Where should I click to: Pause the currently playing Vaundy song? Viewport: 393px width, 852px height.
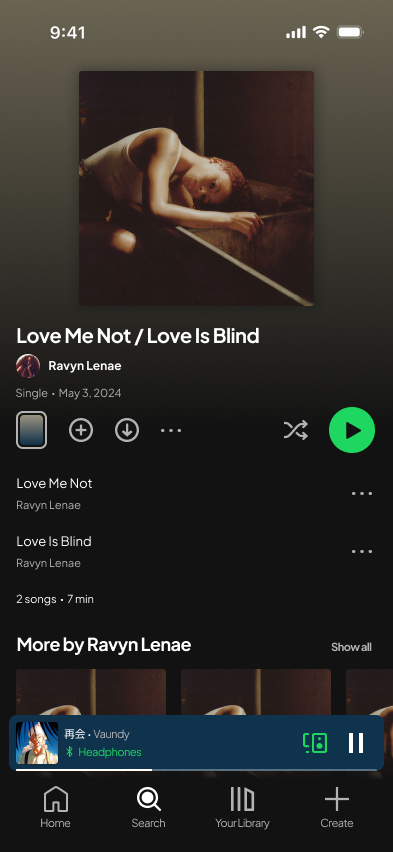pos(356,743)
